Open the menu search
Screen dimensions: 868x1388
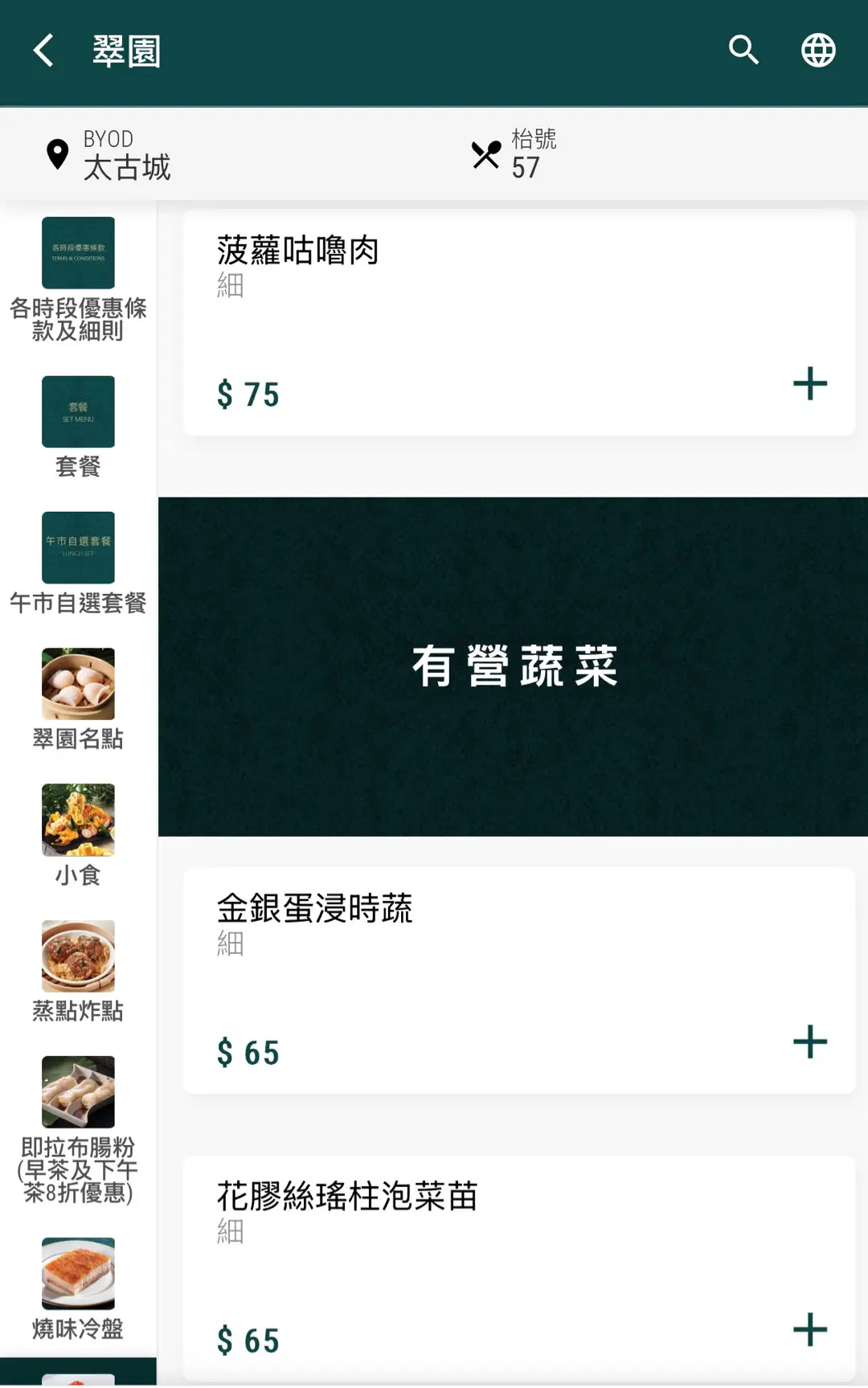743,51
